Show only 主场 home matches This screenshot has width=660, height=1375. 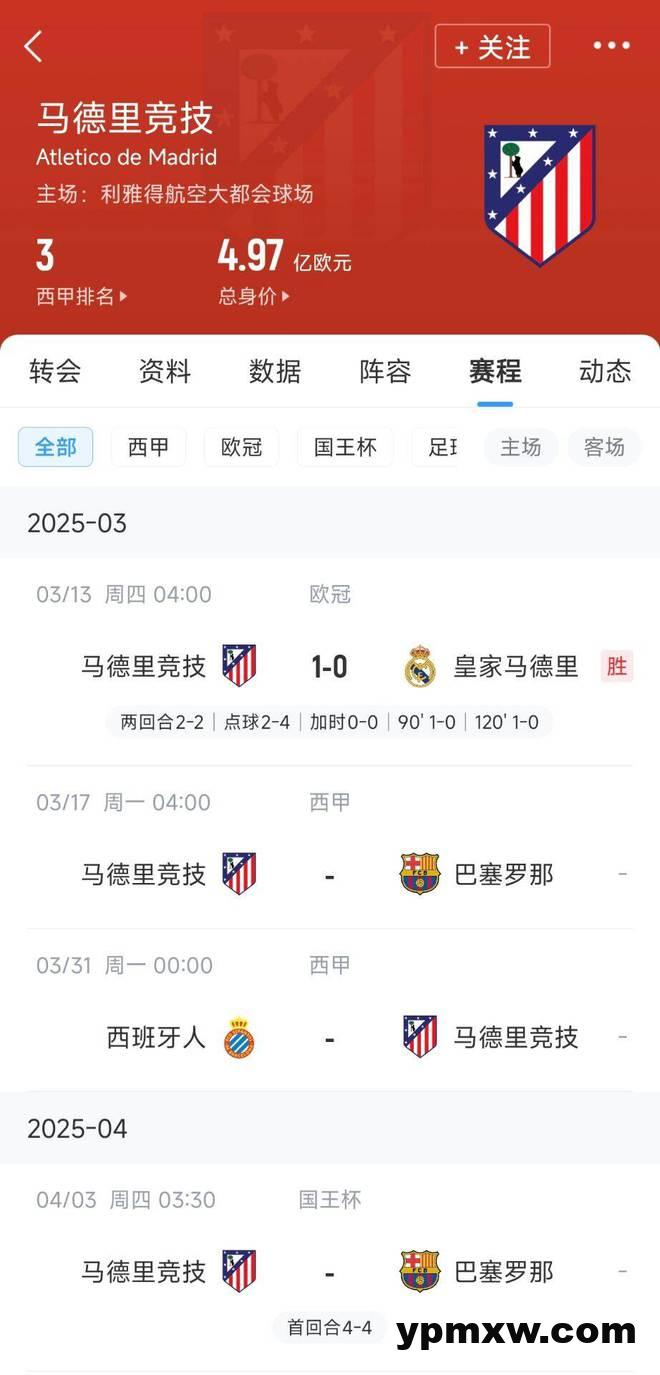(521, 447)
